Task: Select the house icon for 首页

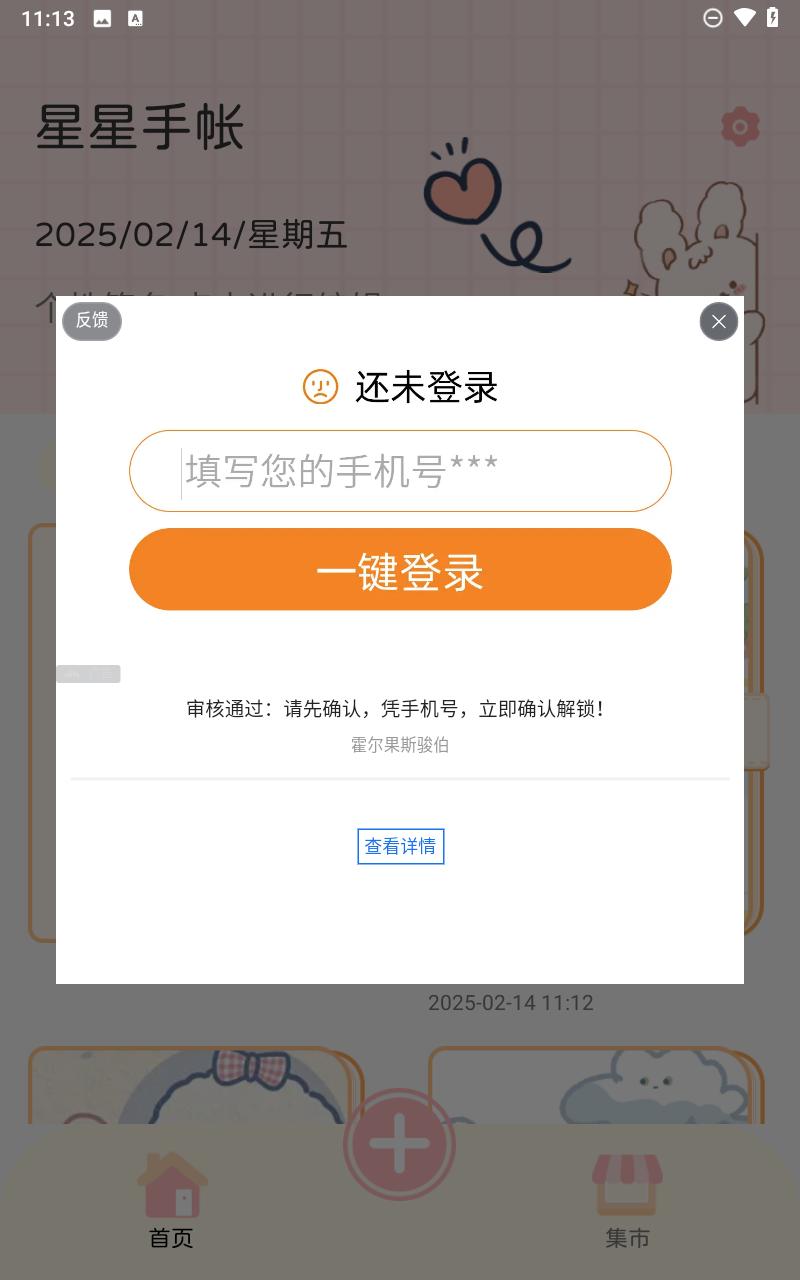Action: (171, 1189)
